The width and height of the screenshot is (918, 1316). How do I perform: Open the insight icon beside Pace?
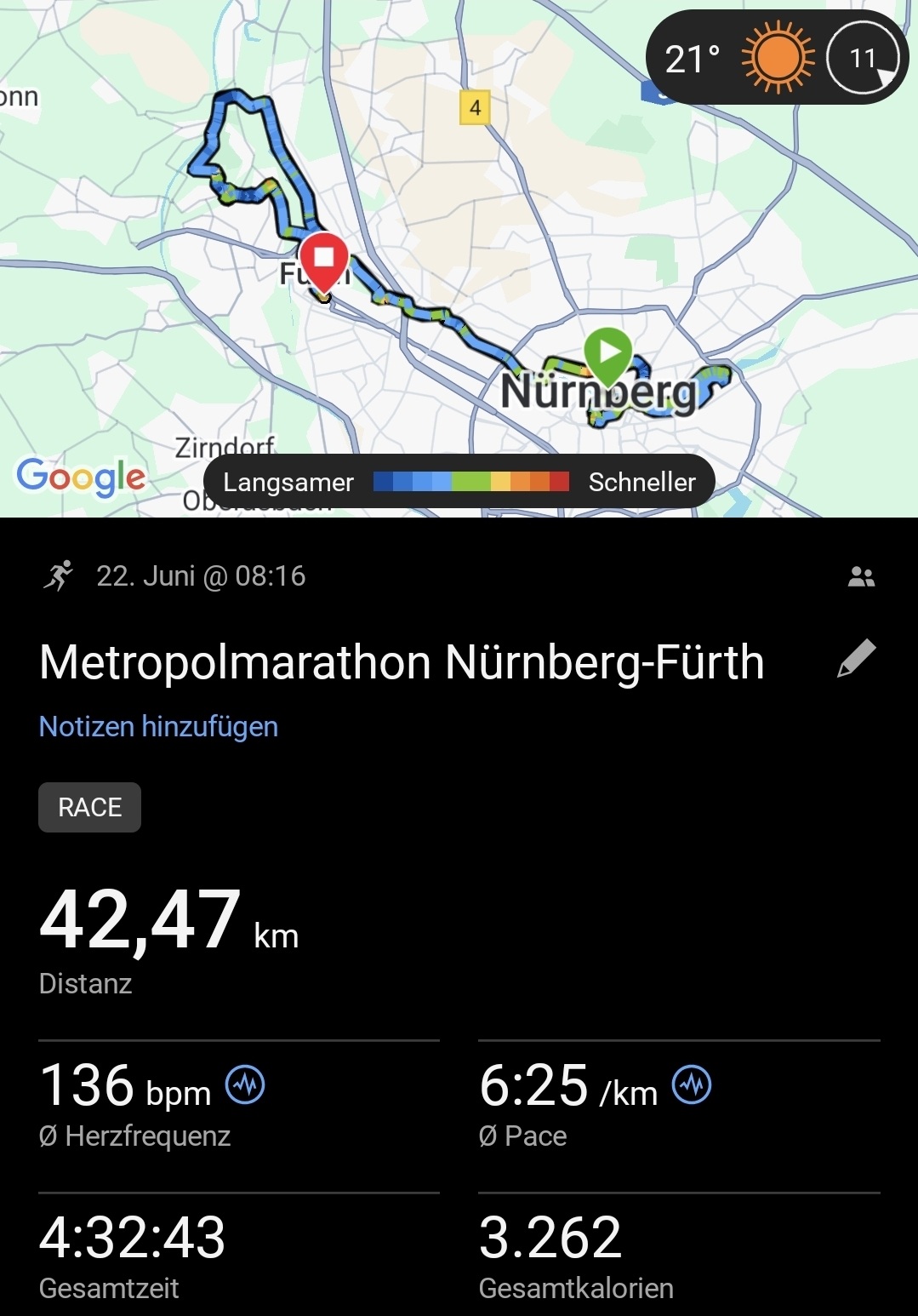[692, 1085]
